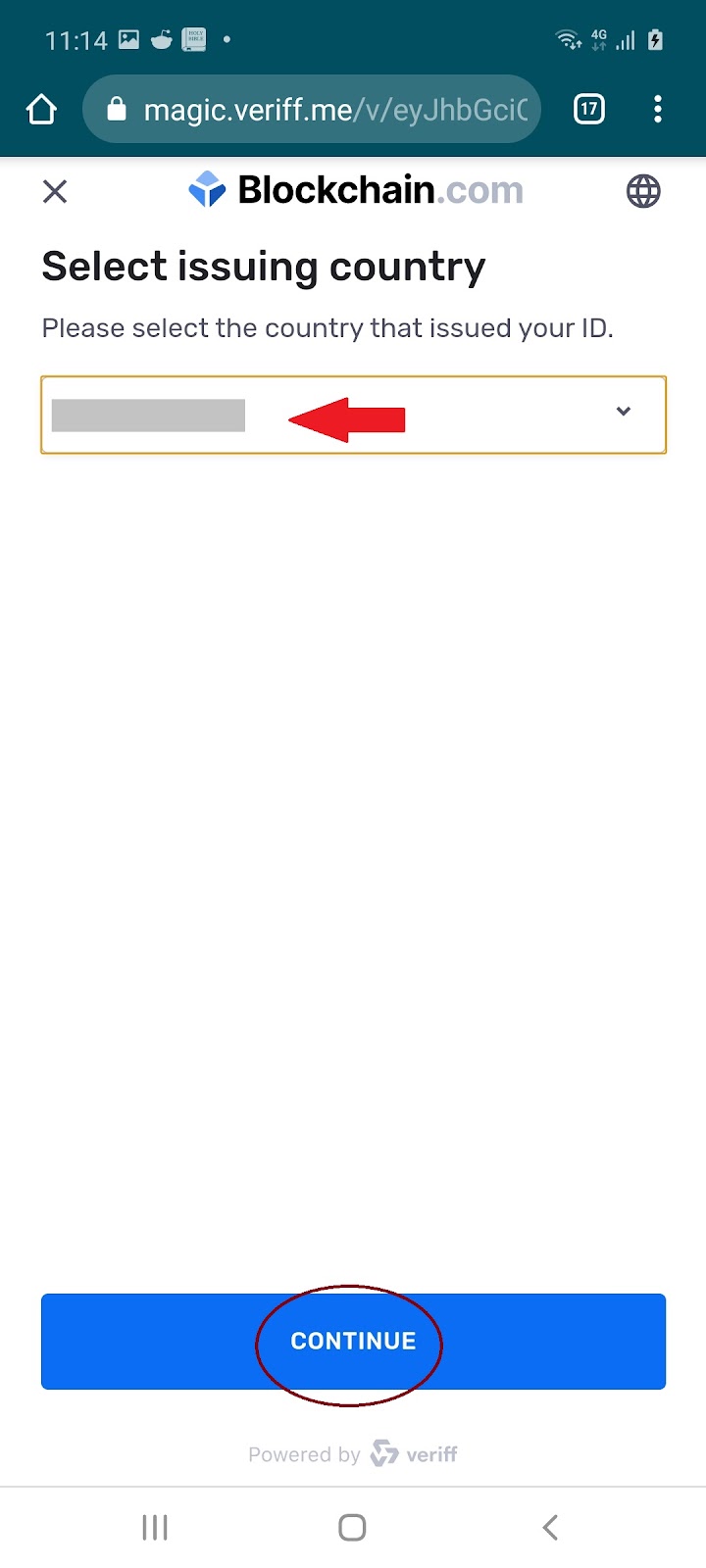This screenshot has height=1568, width=706.
Task: Go back using the system back button
Action: (550, 1527)
